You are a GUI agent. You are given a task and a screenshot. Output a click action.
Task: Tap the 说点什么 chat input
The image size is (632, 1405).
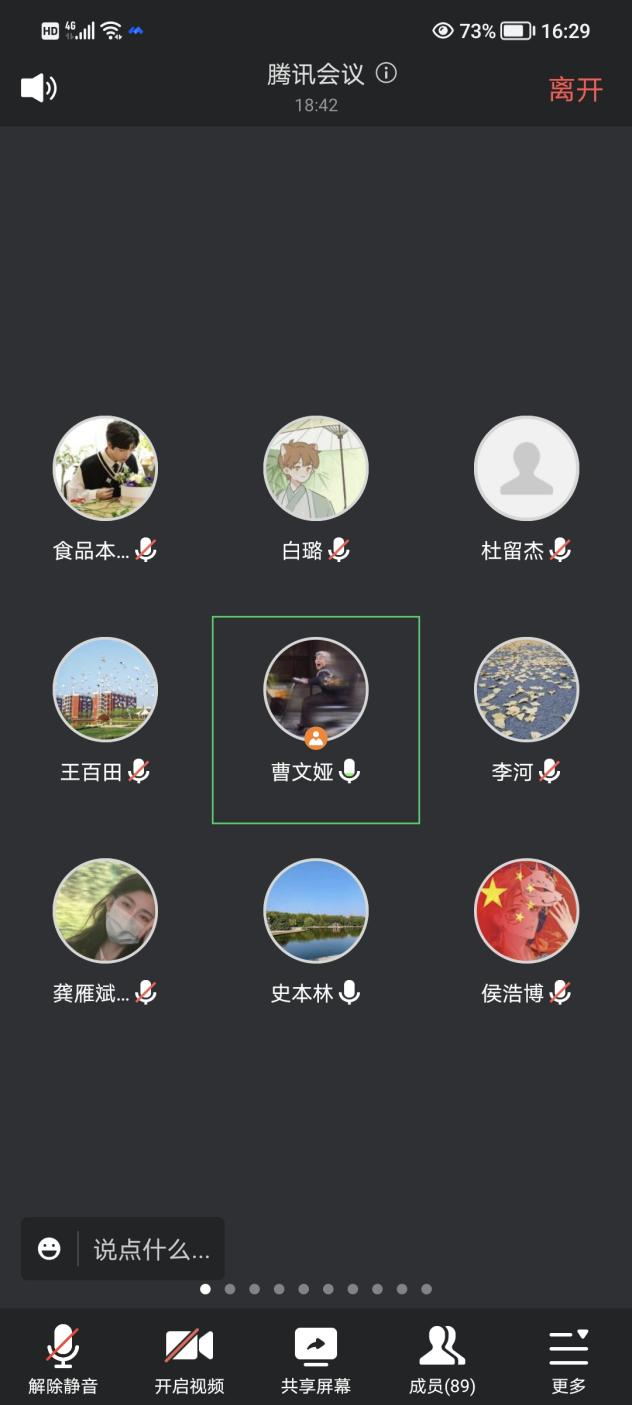pos(151,1249)
